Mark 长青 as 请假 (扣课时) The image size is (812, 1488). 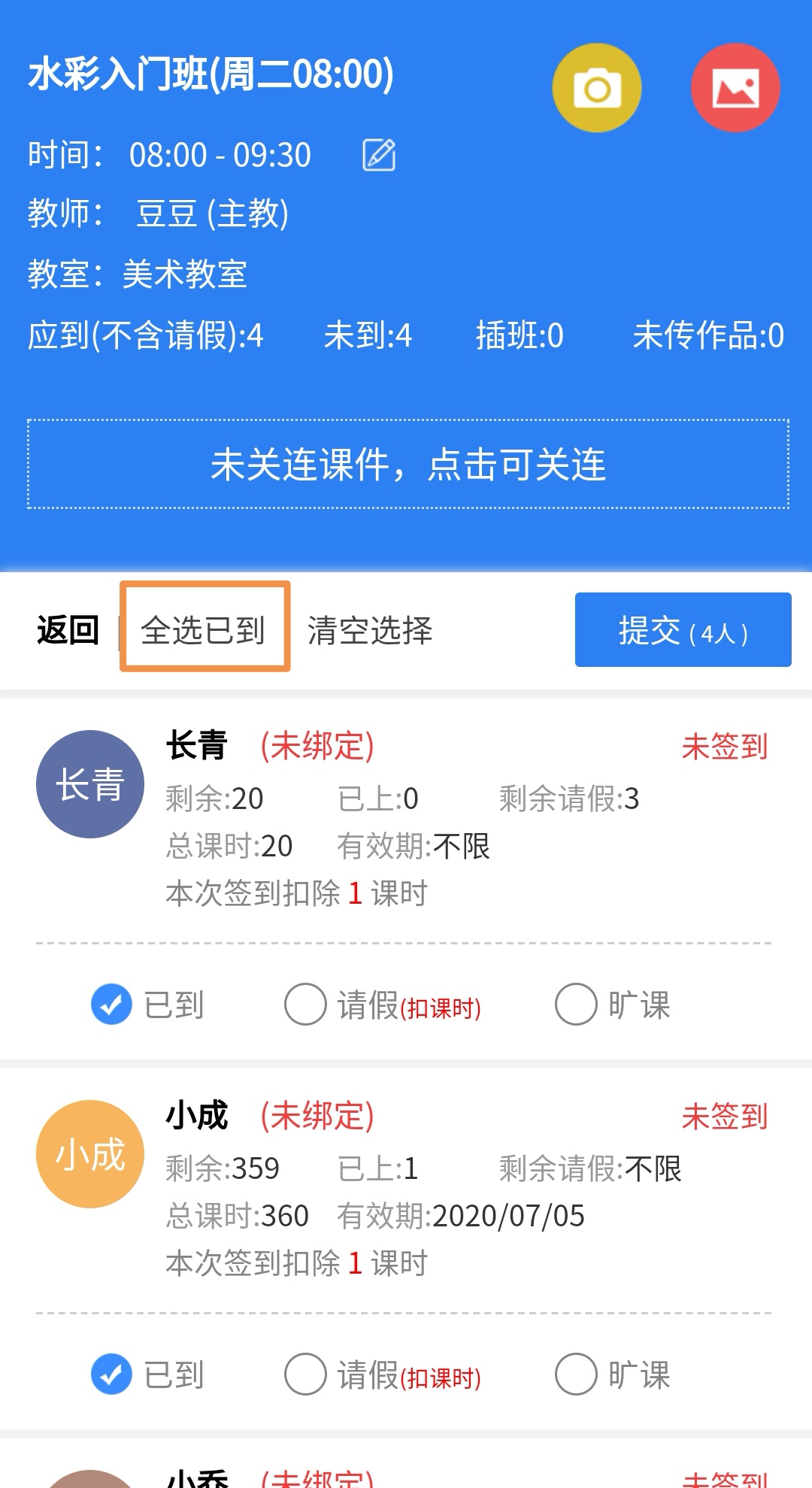(305, 1005)
